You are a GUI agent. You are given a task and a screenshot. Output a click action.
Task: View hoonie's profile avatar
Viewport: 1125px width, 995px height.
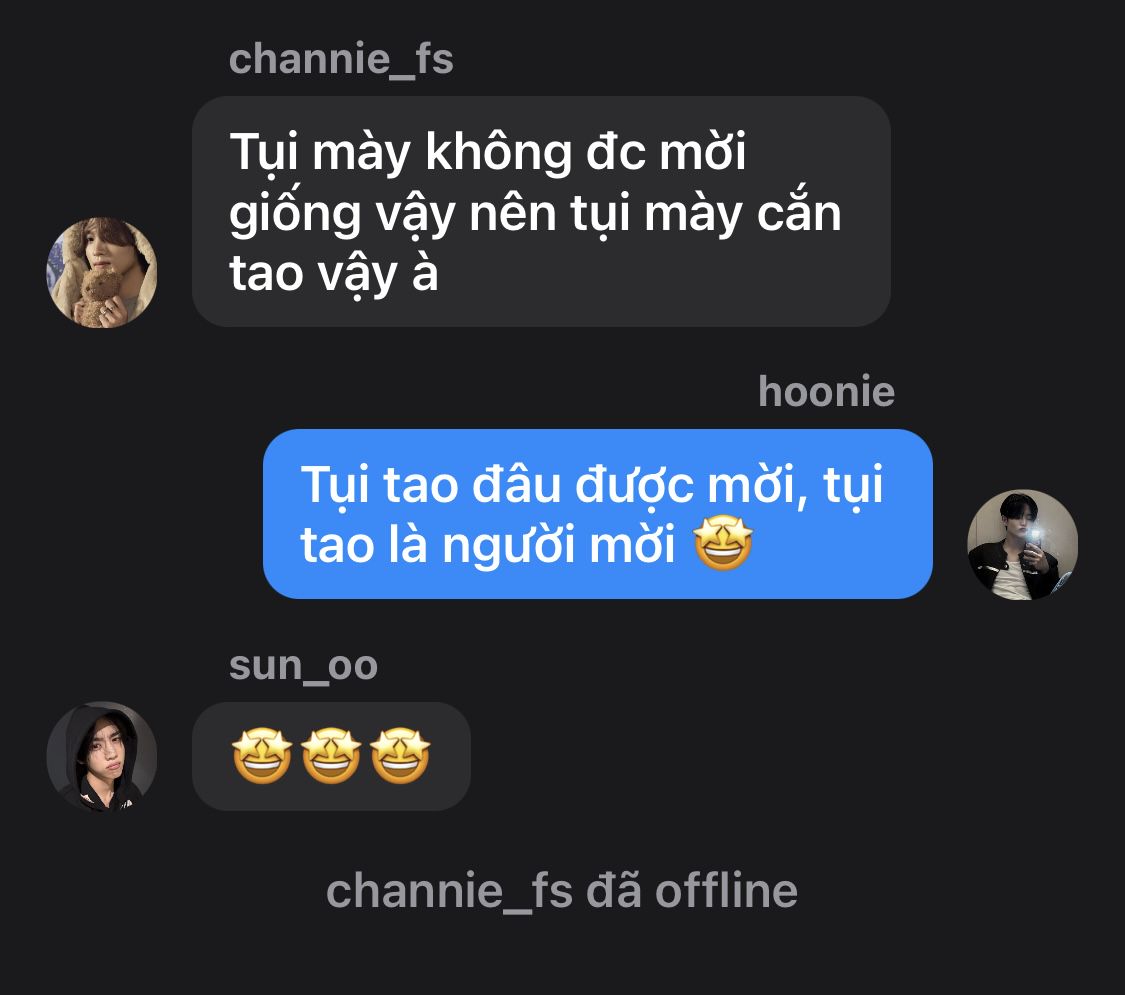tap(1022, 544)
